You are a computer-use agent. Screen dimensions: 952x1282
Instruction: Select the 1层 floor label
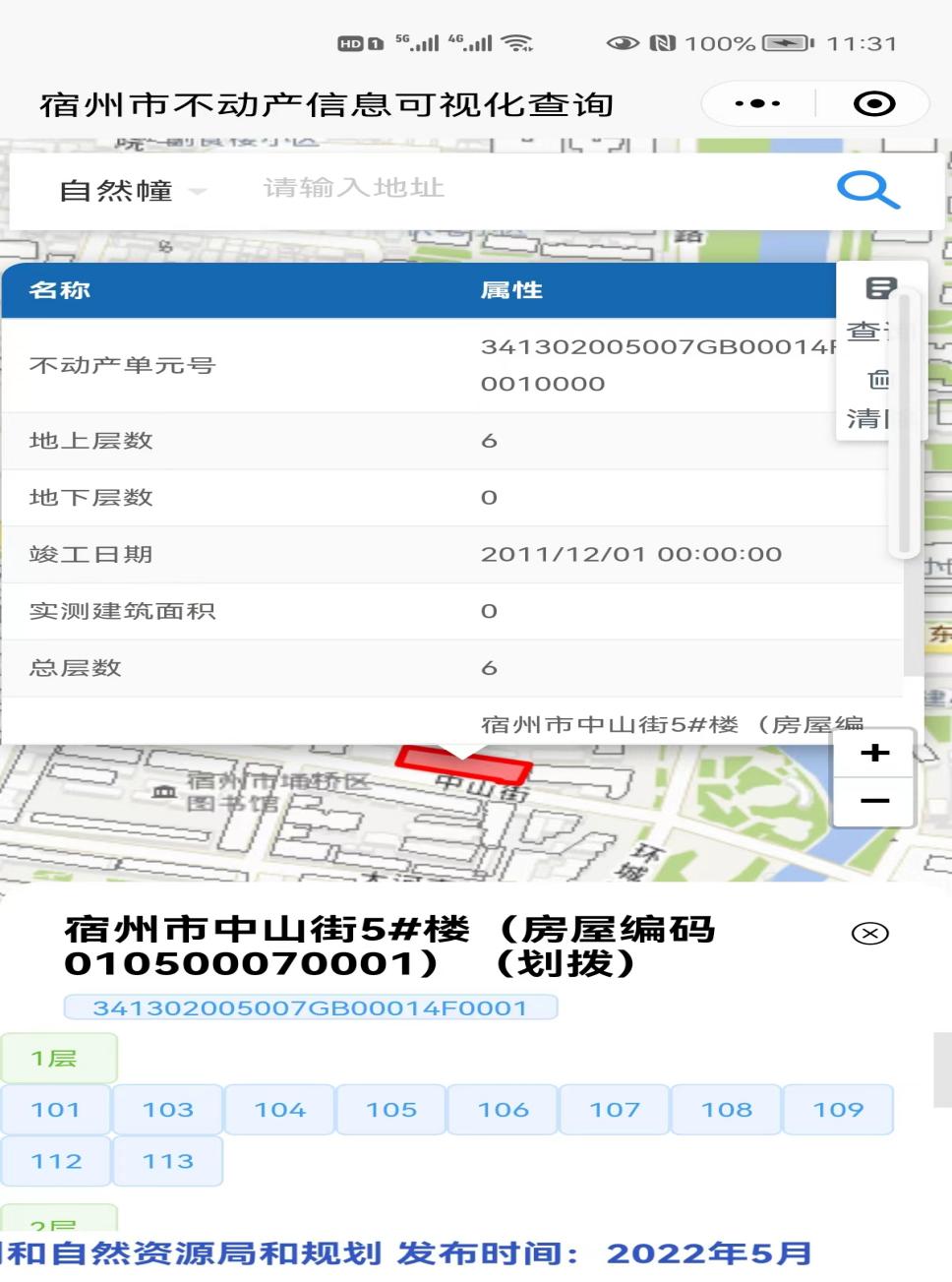[x=58, y=1058]
